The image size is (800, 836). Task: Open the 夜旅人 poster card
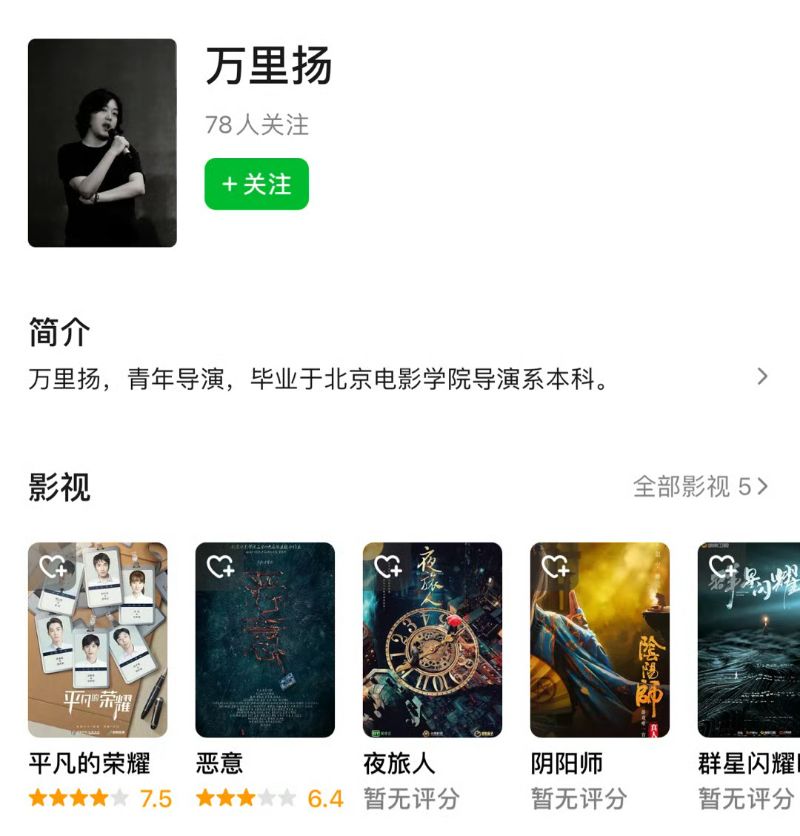[x=432, y=640]
